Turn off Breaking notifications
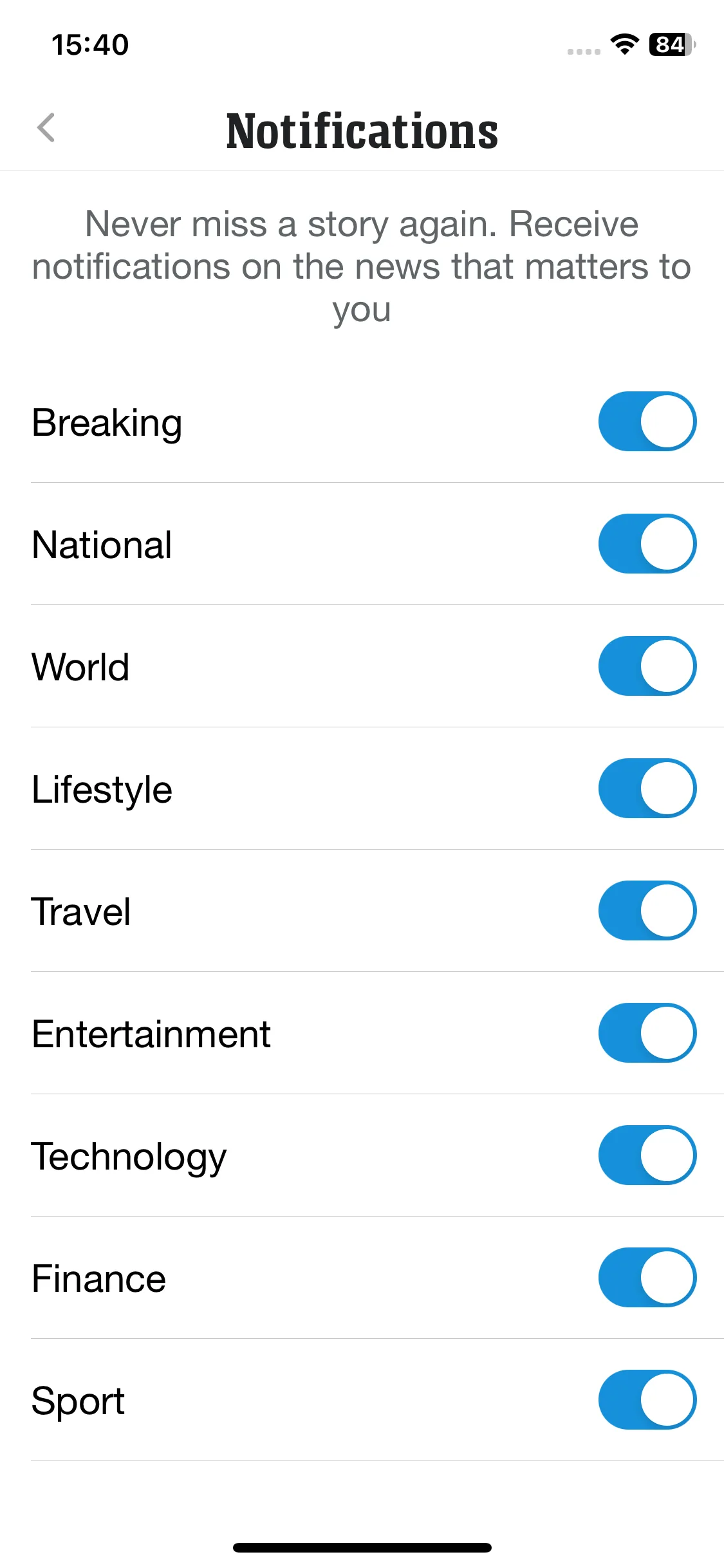The width and height of the screenshot is (724, 1568). click(x=647, y=422)
